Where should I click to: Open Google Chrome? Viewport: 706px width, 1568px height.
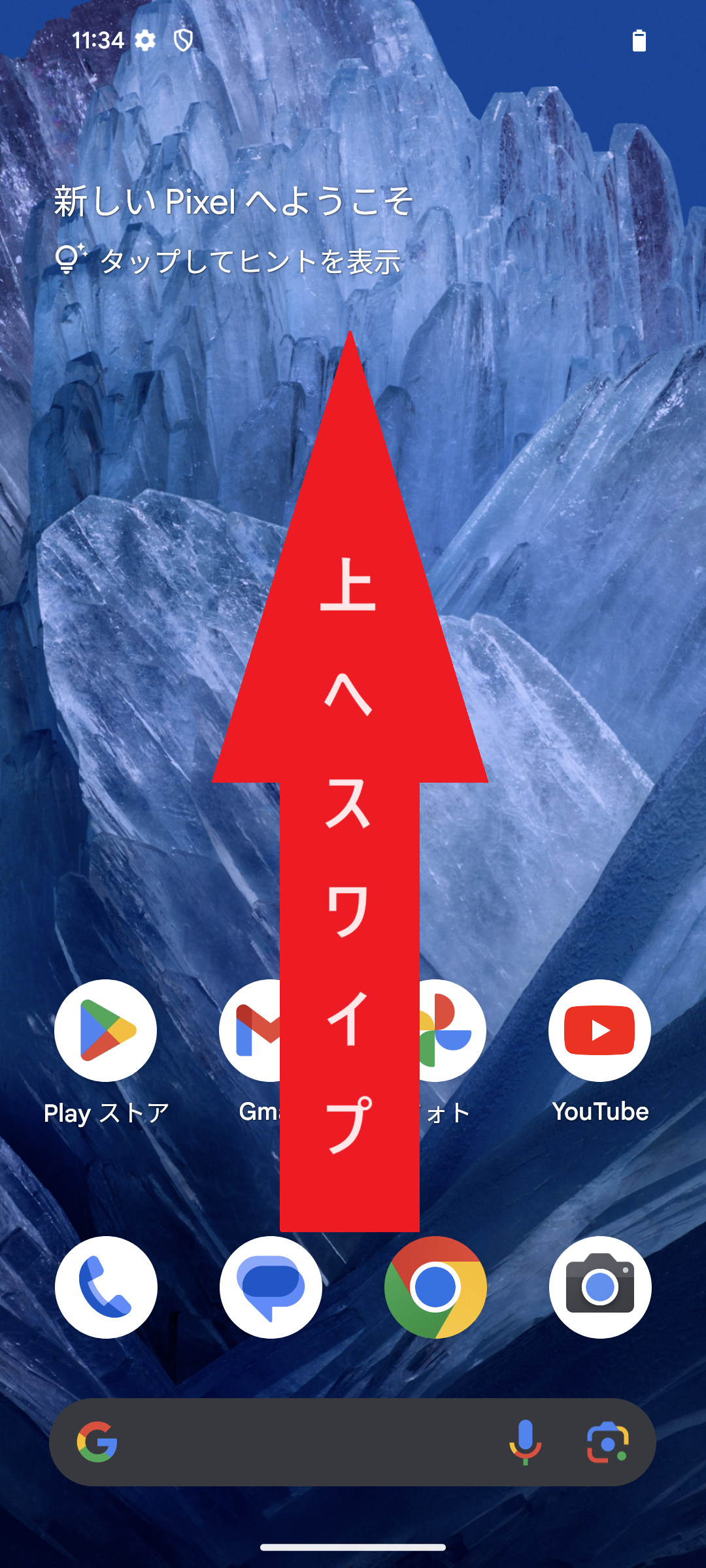[435, 1287]
